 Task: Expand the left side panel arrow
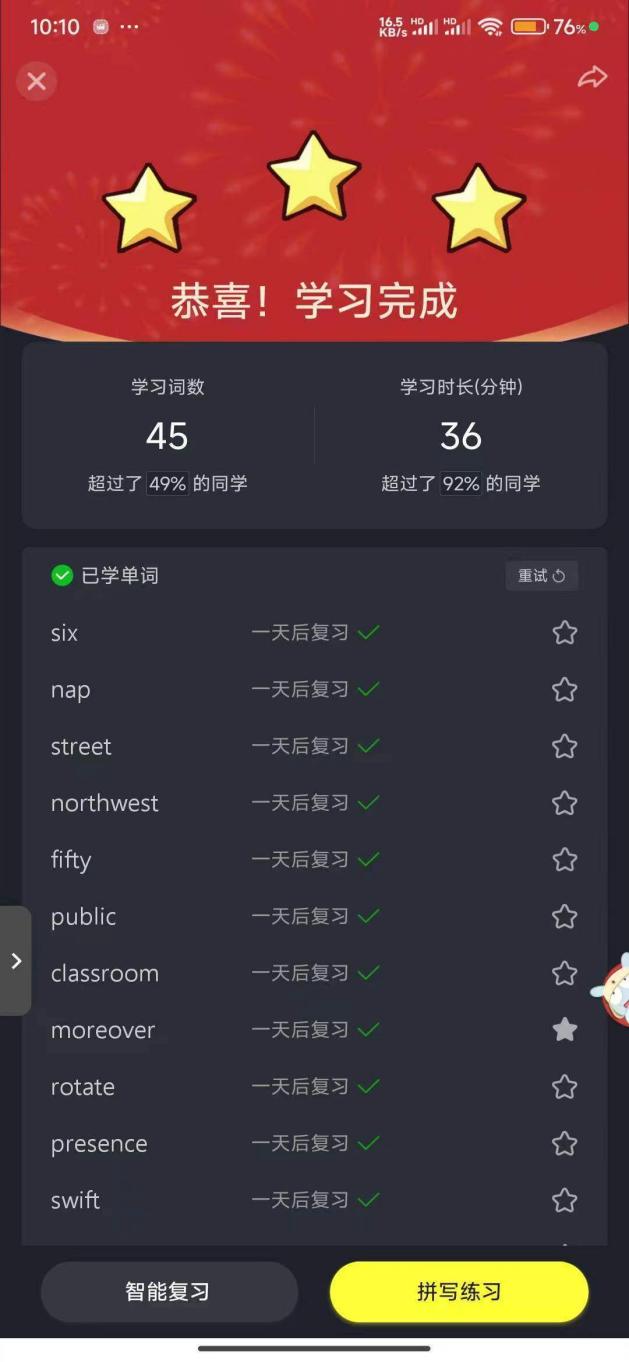(x=15, y=961)
